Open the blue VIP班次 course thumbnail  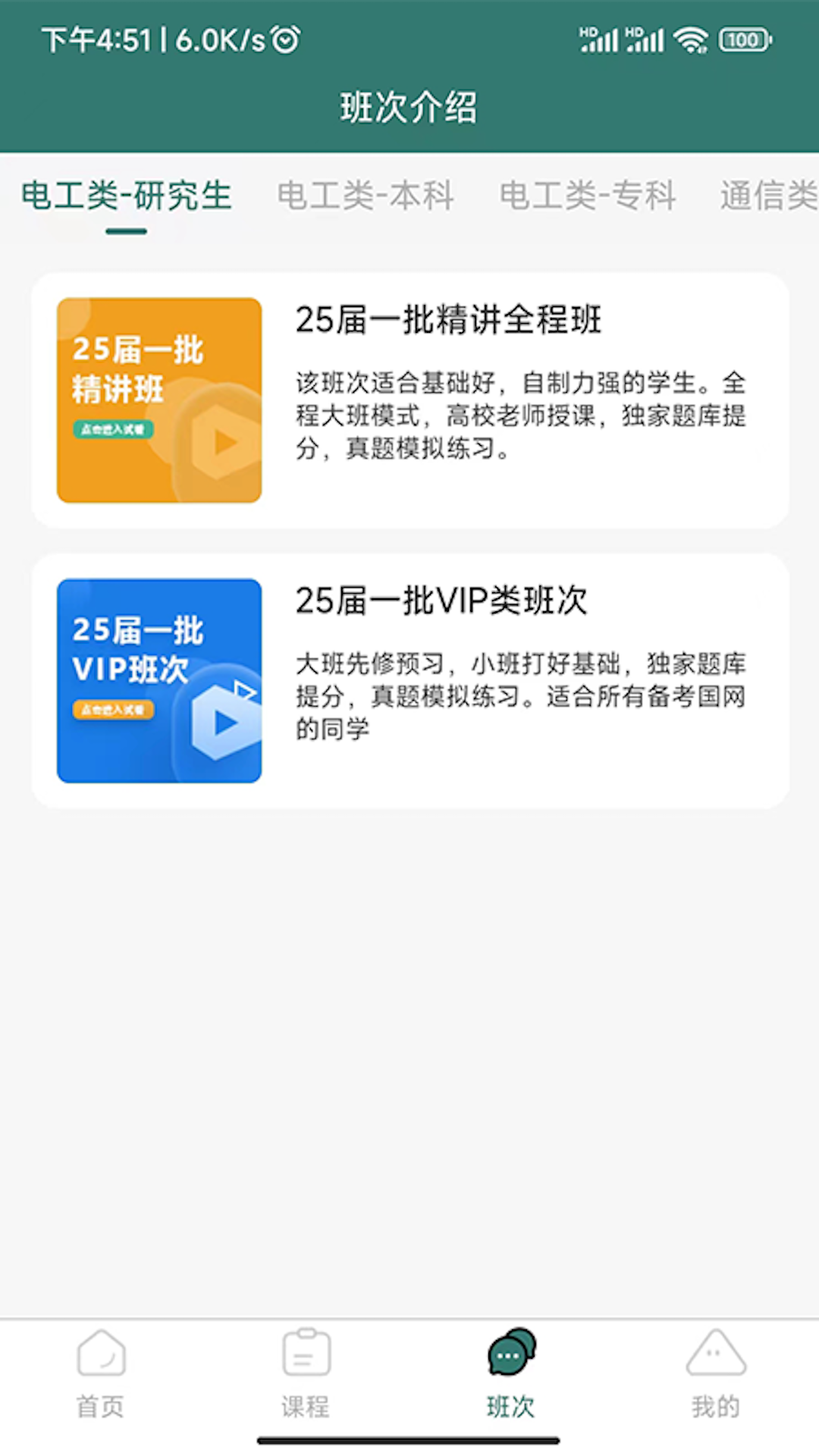coord(158,680)
